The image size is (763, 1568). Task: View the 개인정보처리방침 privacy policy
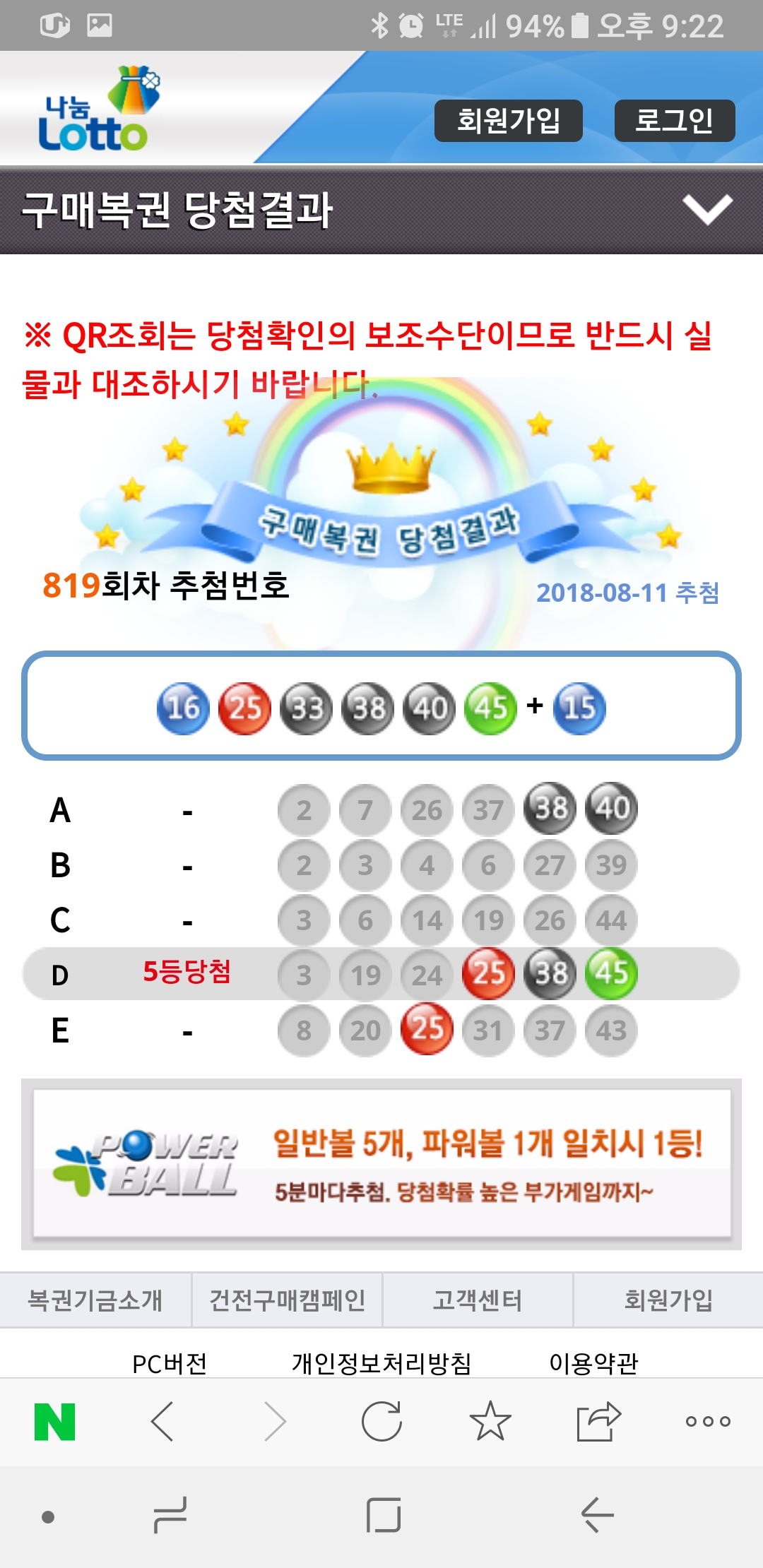pos(381,1363)
